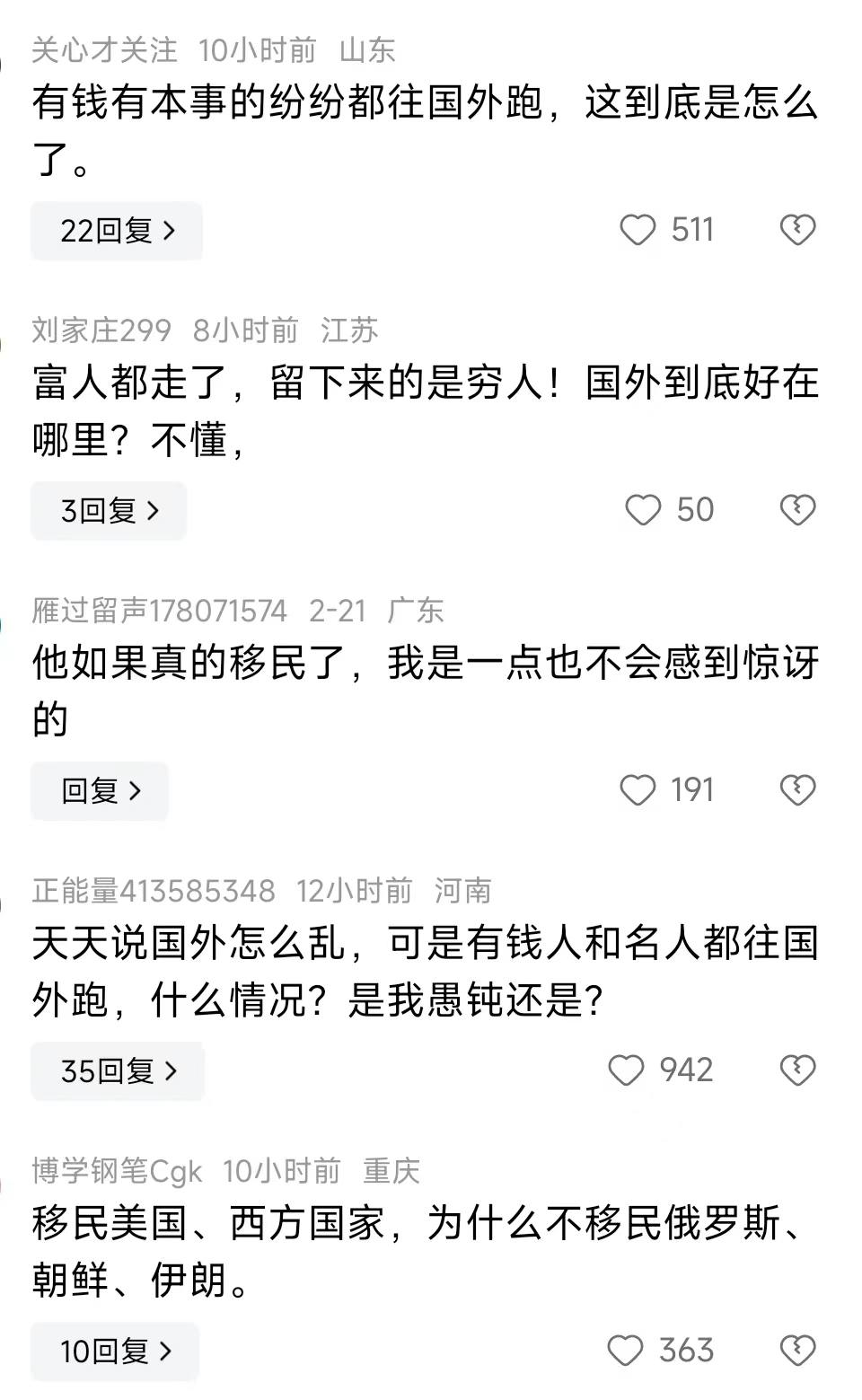The image size is (862, 1400).
Task: Expand the 3 replies under 刘家庄299's comment
Action: point(109,511)
